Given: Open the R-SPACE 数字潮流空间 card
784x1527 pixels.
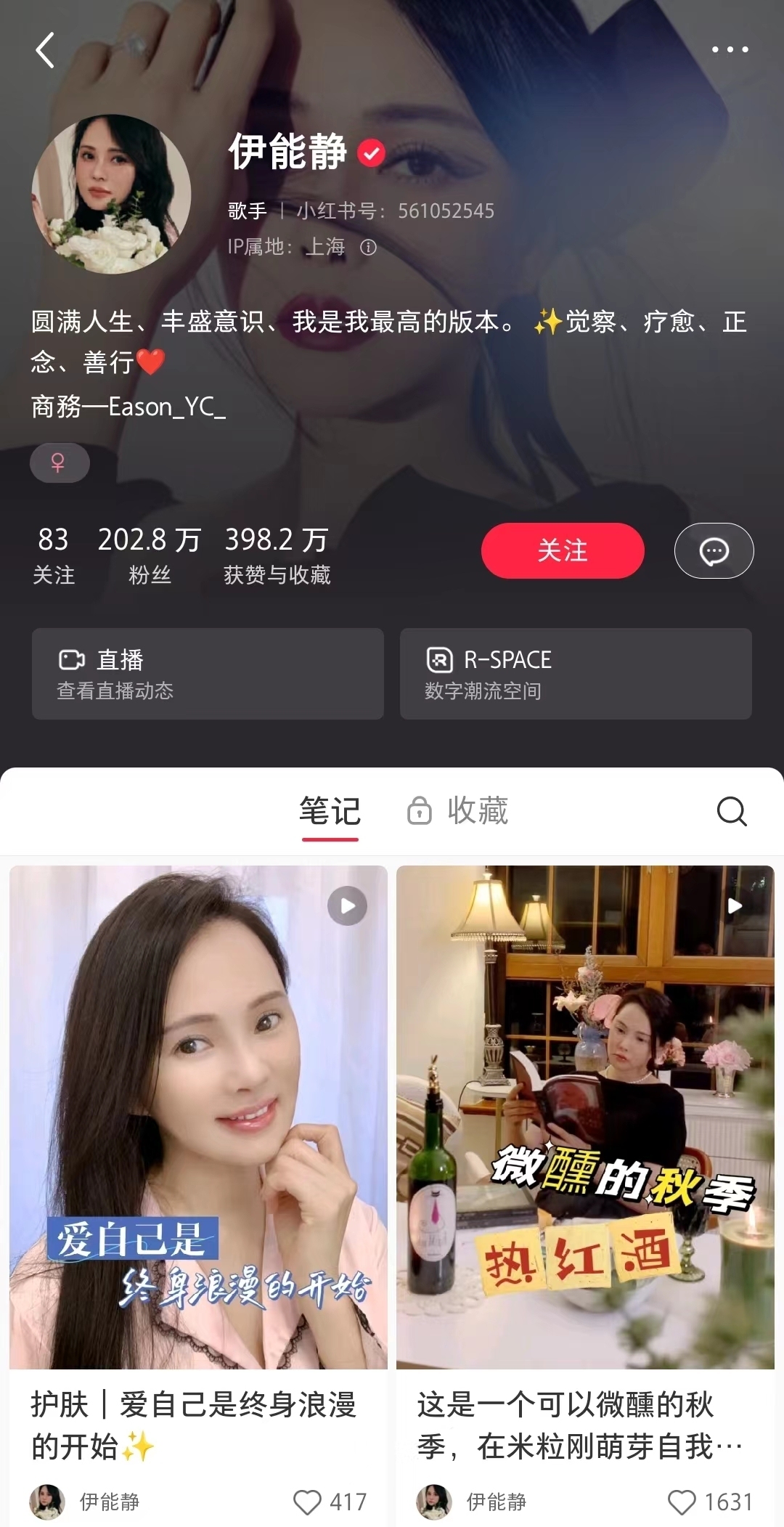Looking at the screenshot, I should point(575,674).
